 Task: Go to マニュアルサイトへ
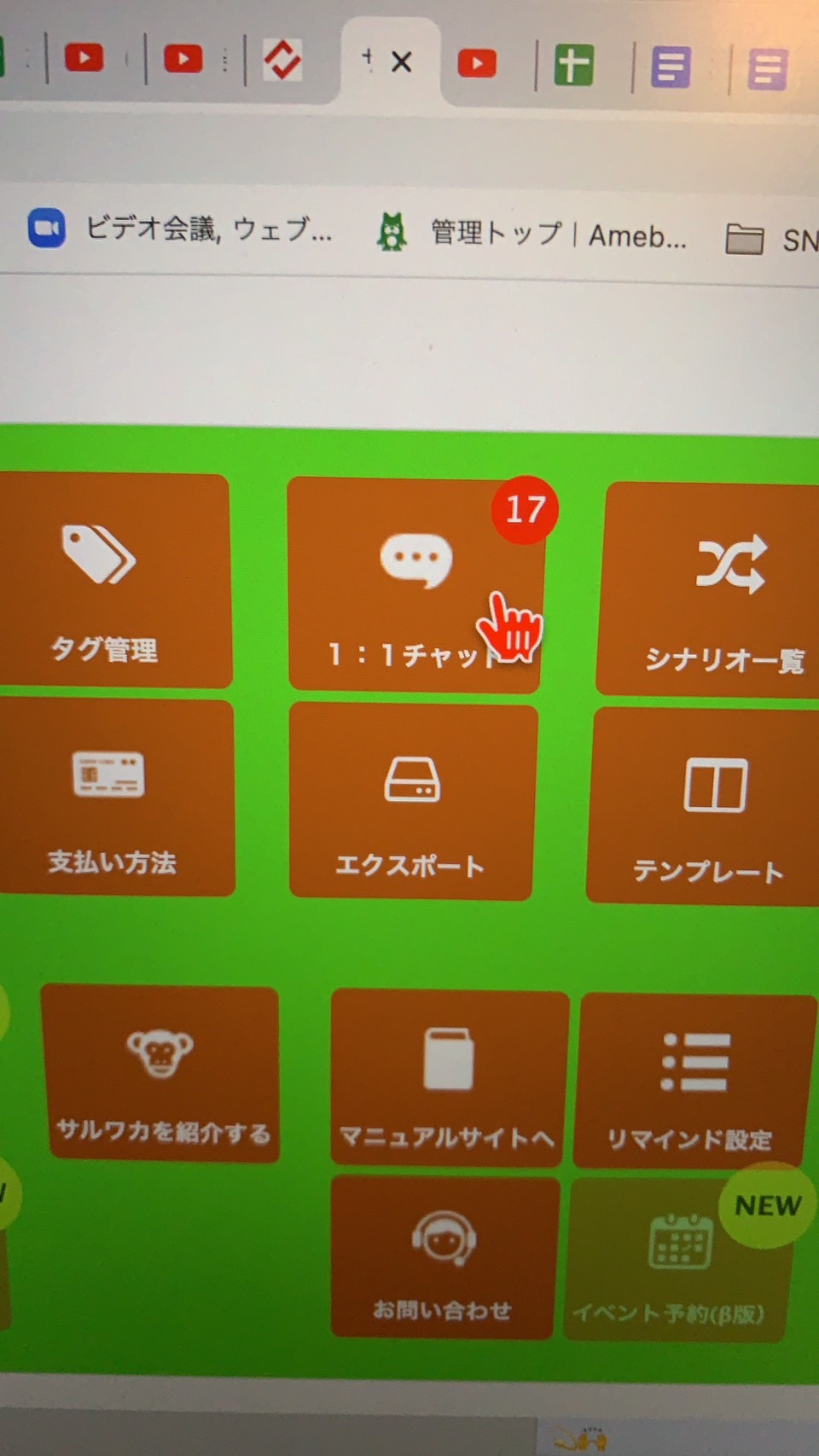[449, 1078]
